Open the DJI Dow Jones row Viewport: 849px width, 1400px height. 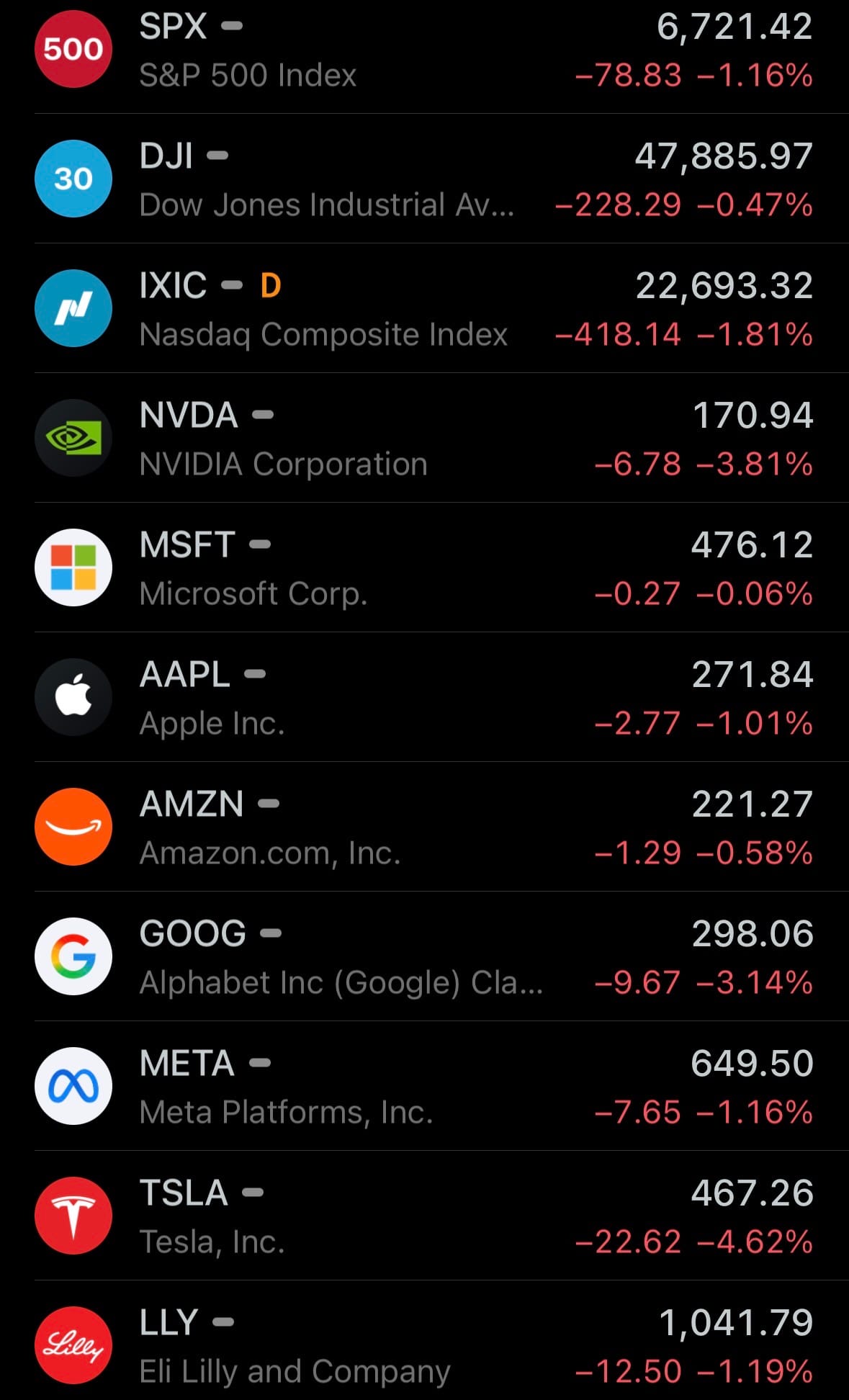[x=424, y=179]
